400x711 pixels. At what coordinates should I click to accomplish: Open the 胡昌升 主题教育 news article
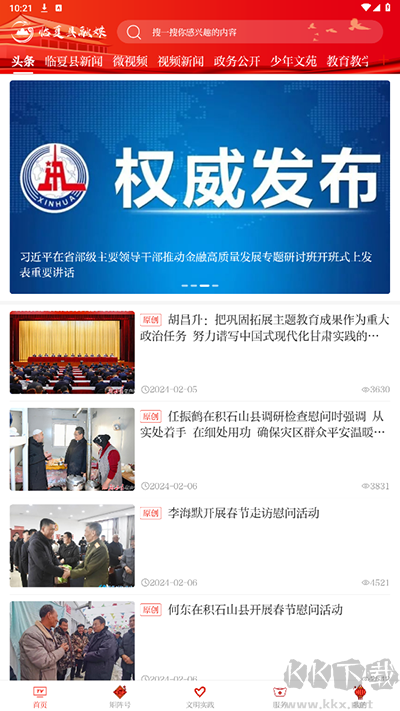[x=200, y=352]
